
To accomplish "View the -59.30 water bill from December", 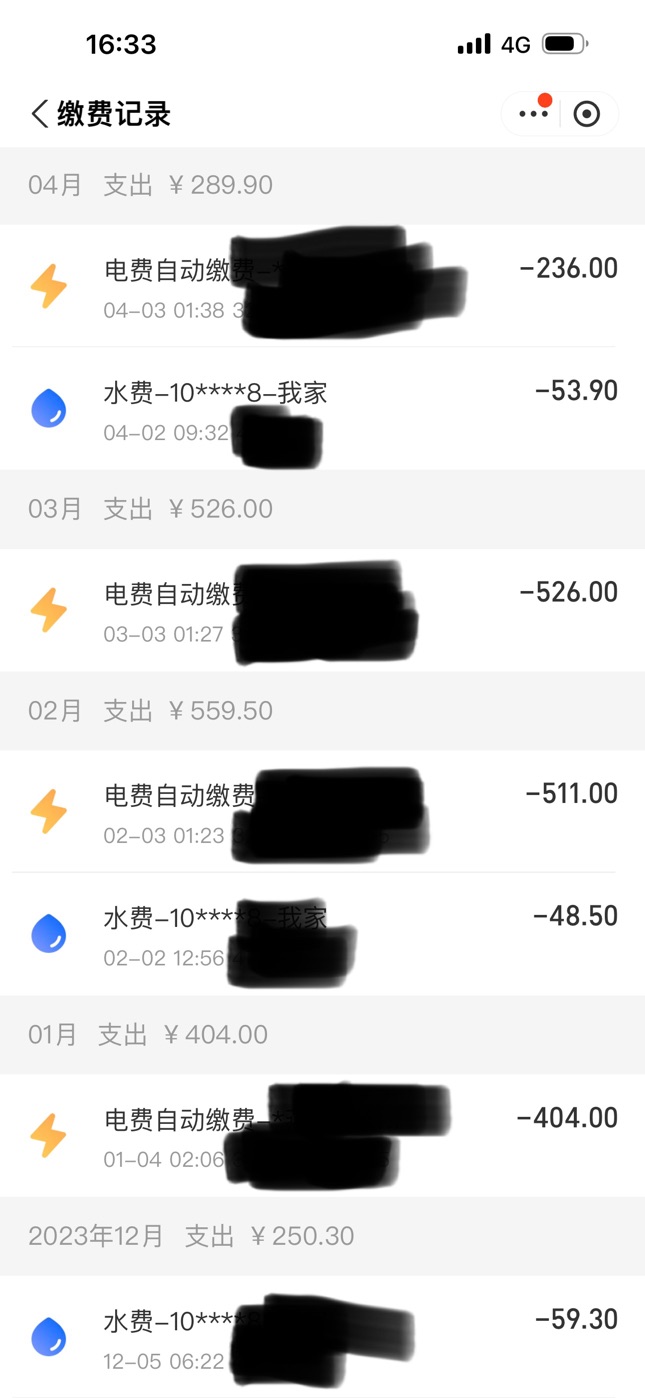I will pyautogui.click(x=322, y=1337).
